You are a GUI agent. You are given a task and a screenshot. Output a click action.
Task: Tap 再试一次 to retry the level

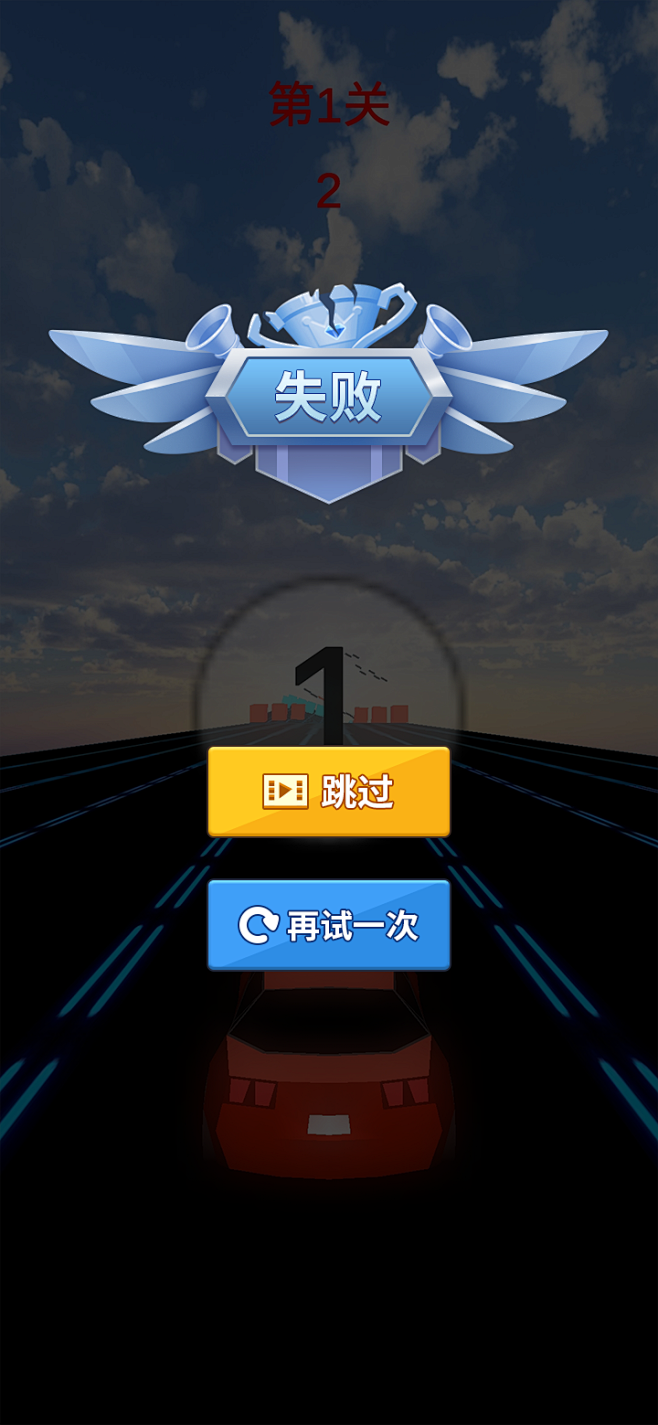click(329, 925)
